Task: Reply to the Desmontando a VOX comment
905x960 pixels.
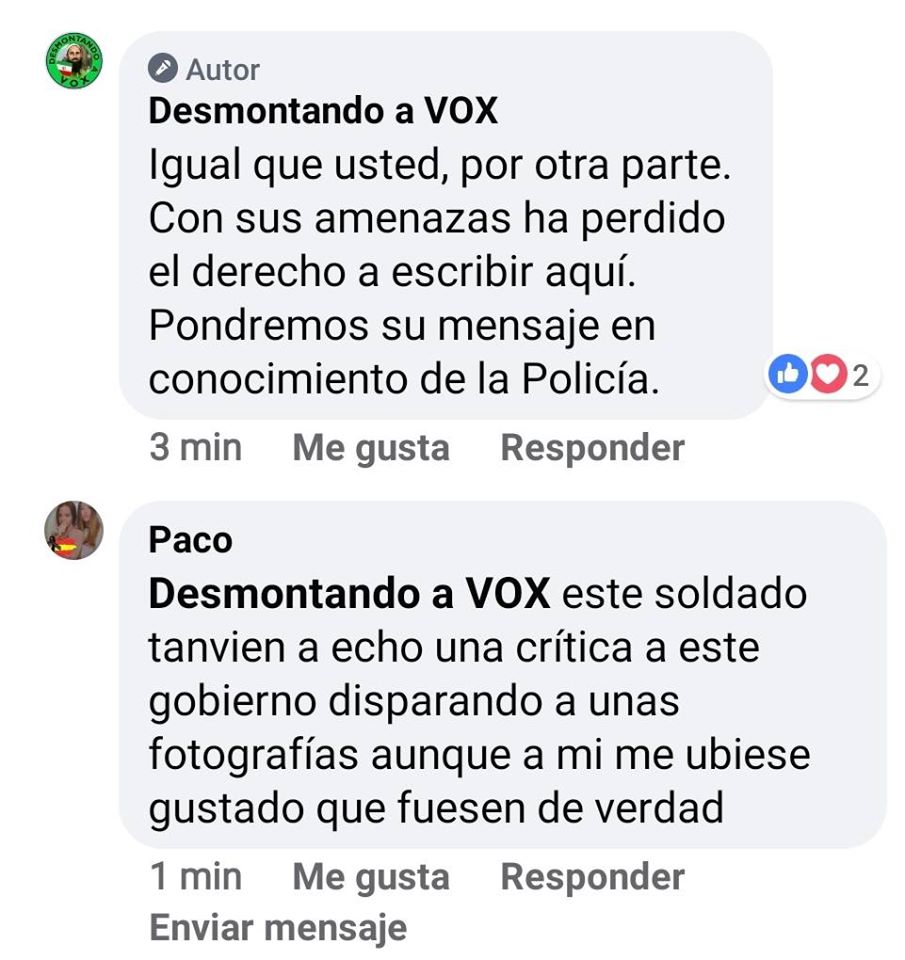Action: click(592, 448)
